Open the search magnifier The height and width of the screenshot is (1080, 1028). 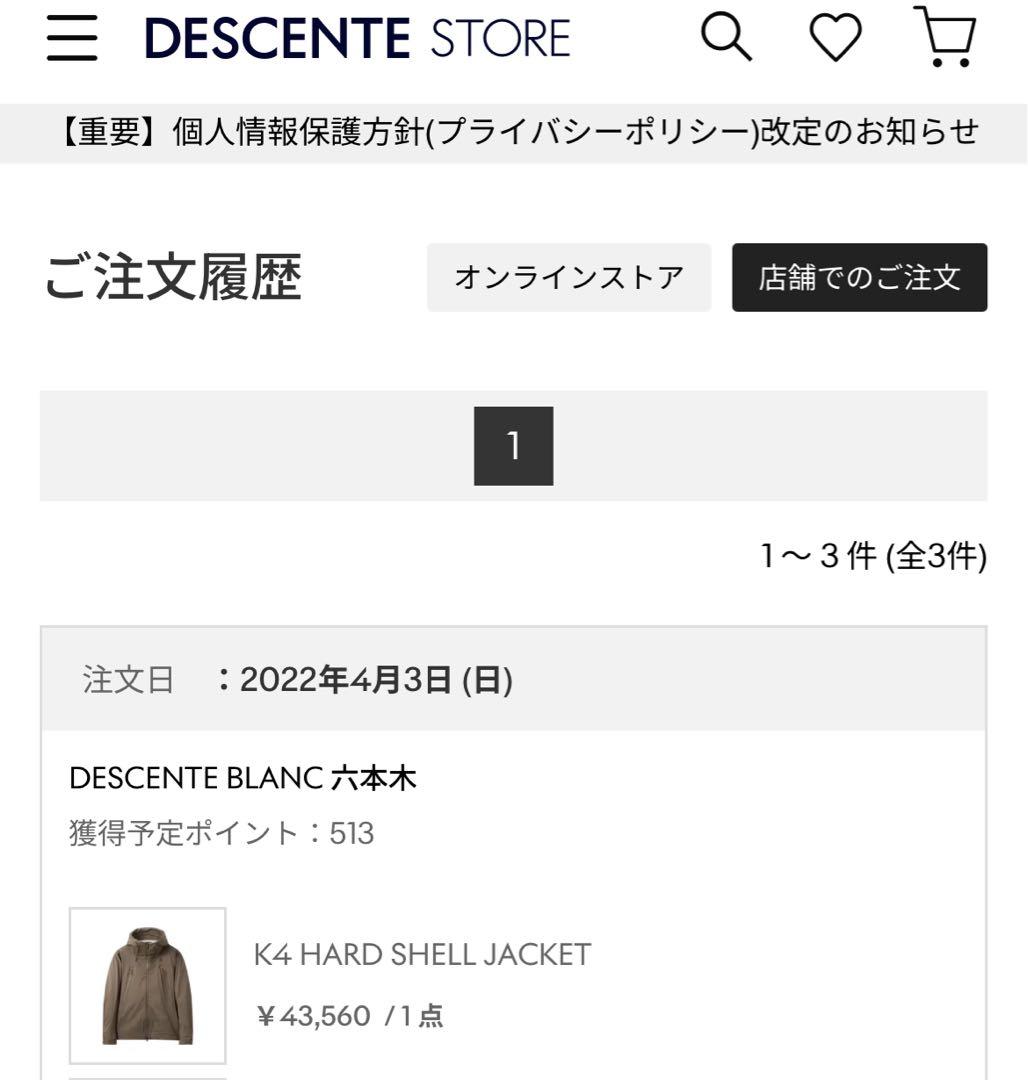coord(726,39)
